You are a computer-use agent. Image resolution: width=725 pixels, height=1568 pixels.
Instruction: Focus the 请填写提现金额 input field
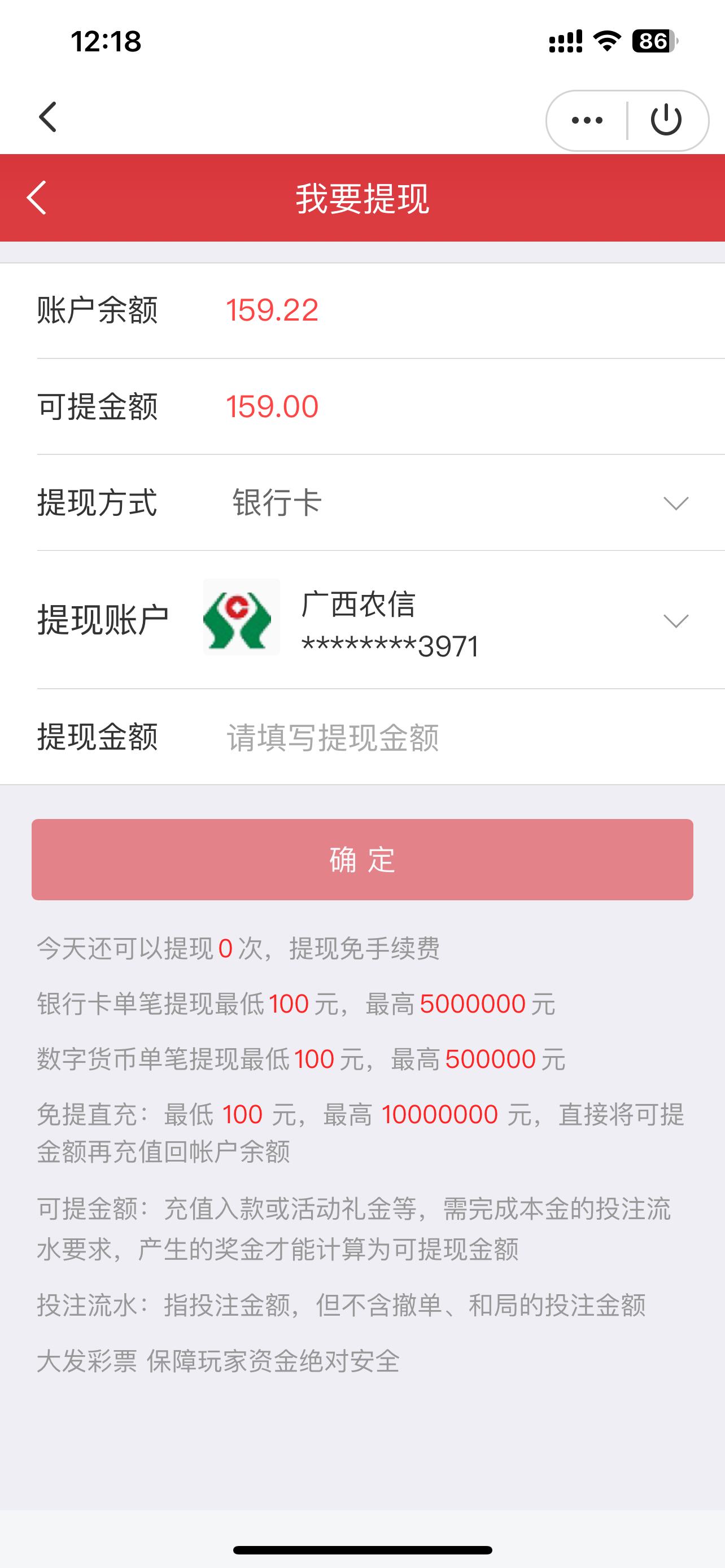(x=426, y=738)
